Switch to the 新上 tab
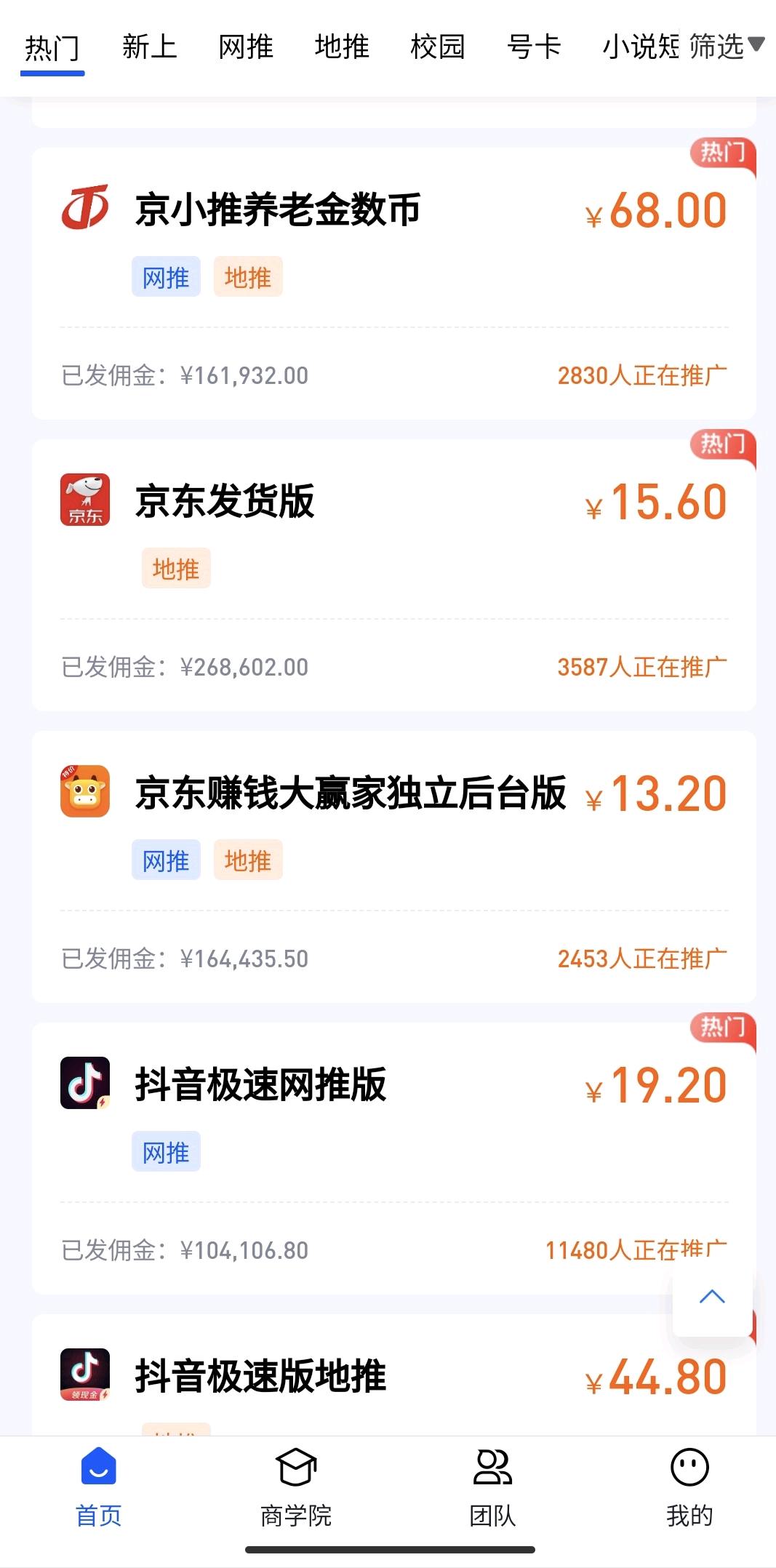This screenshot has height=1568, width=776. tap(149, 47)
